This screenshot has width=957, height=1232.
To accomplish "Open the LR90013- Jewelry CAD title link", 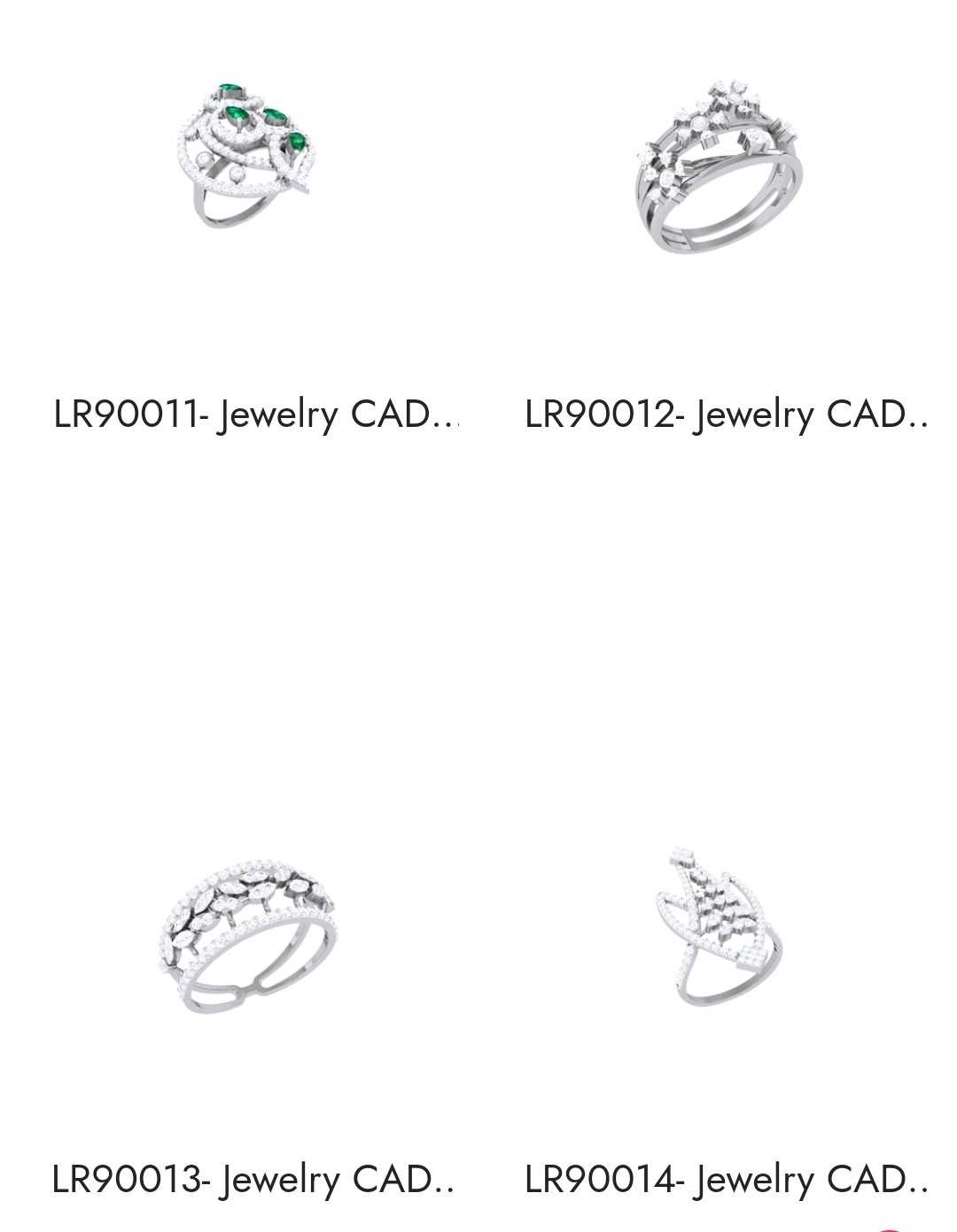I will point(253,1179).
